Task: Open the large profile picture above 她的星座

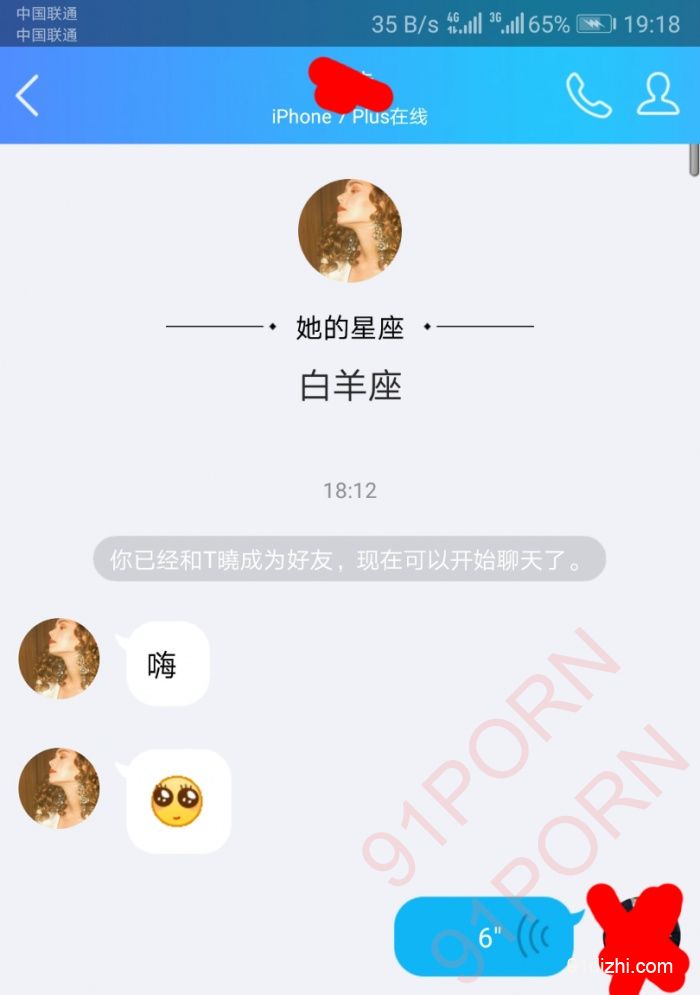Action: [349, 231]
